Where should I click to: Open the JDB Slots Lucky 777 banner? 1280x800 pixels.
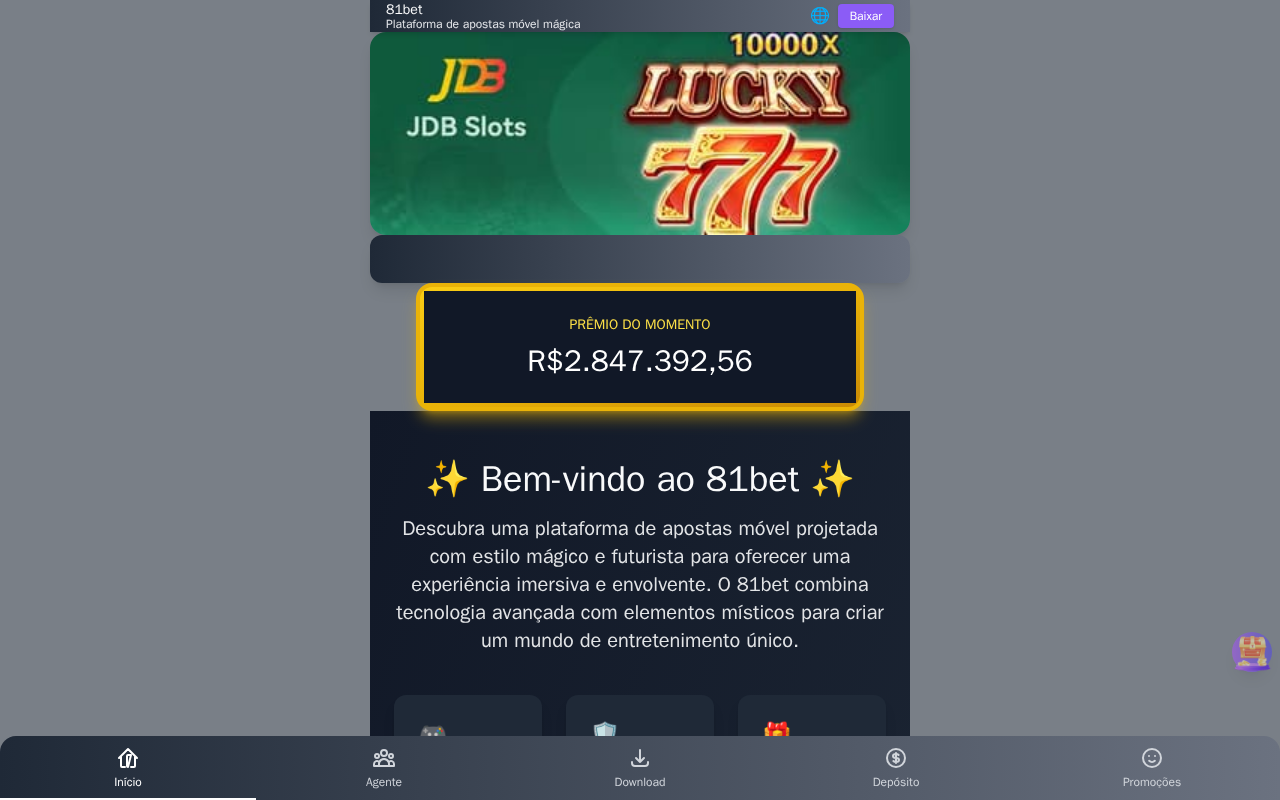point(640,133)
